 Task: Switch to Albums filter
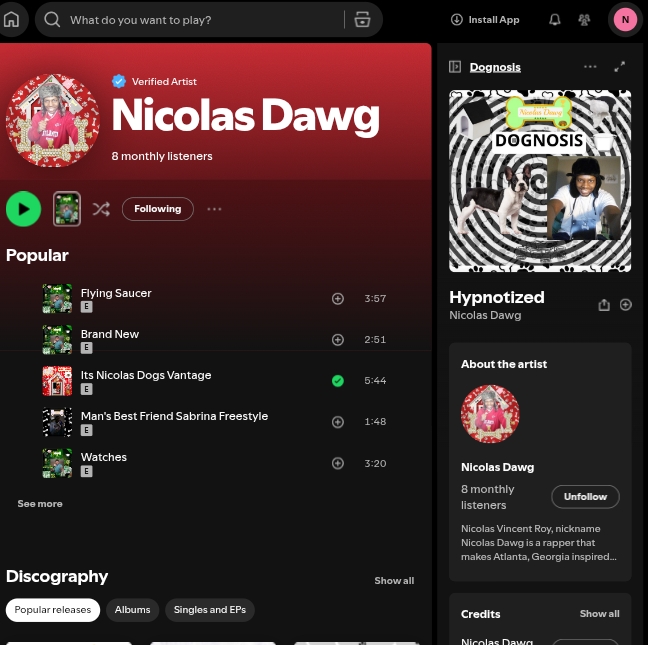click(132, 610)
